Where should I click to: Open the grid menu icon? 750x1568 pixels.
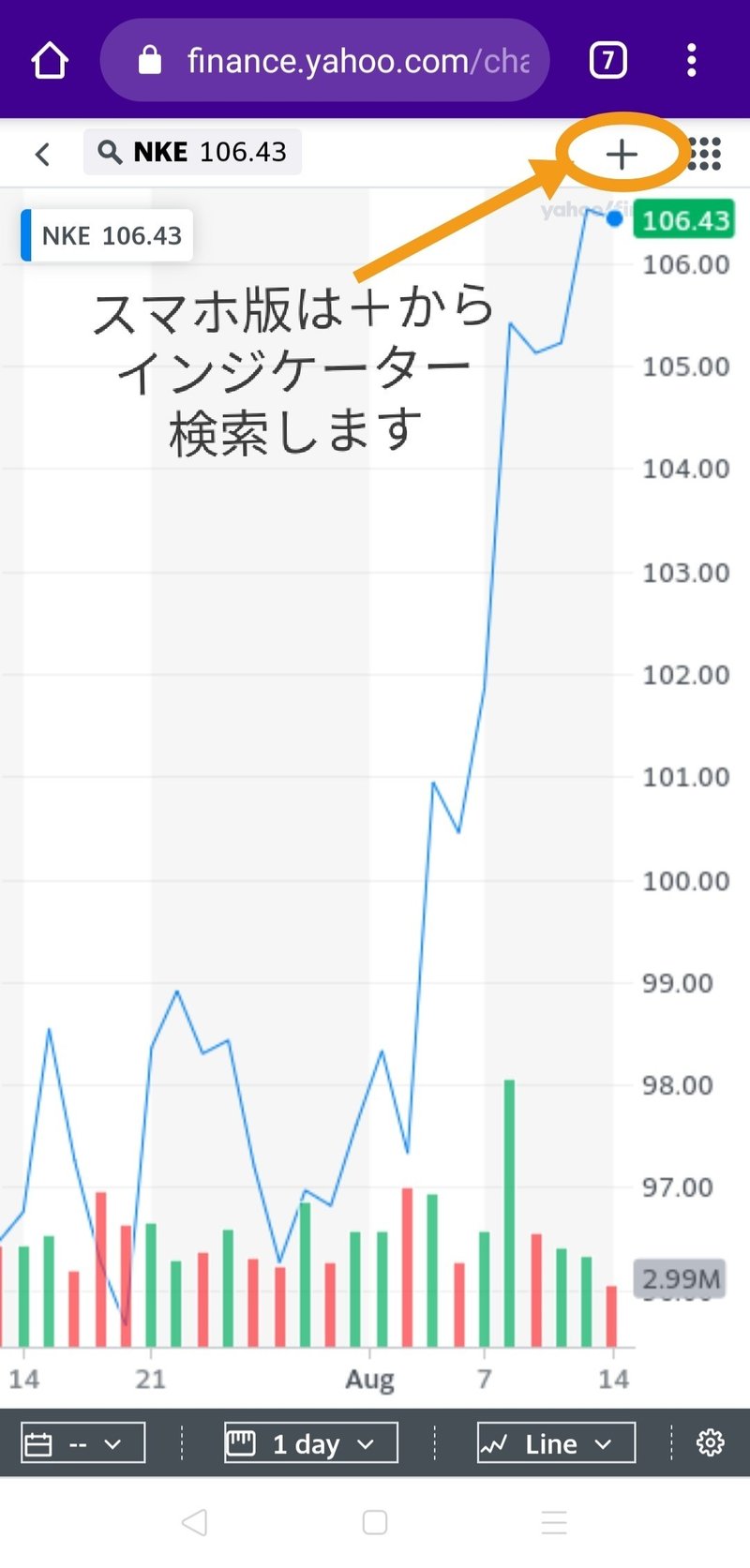pos(704,154)
